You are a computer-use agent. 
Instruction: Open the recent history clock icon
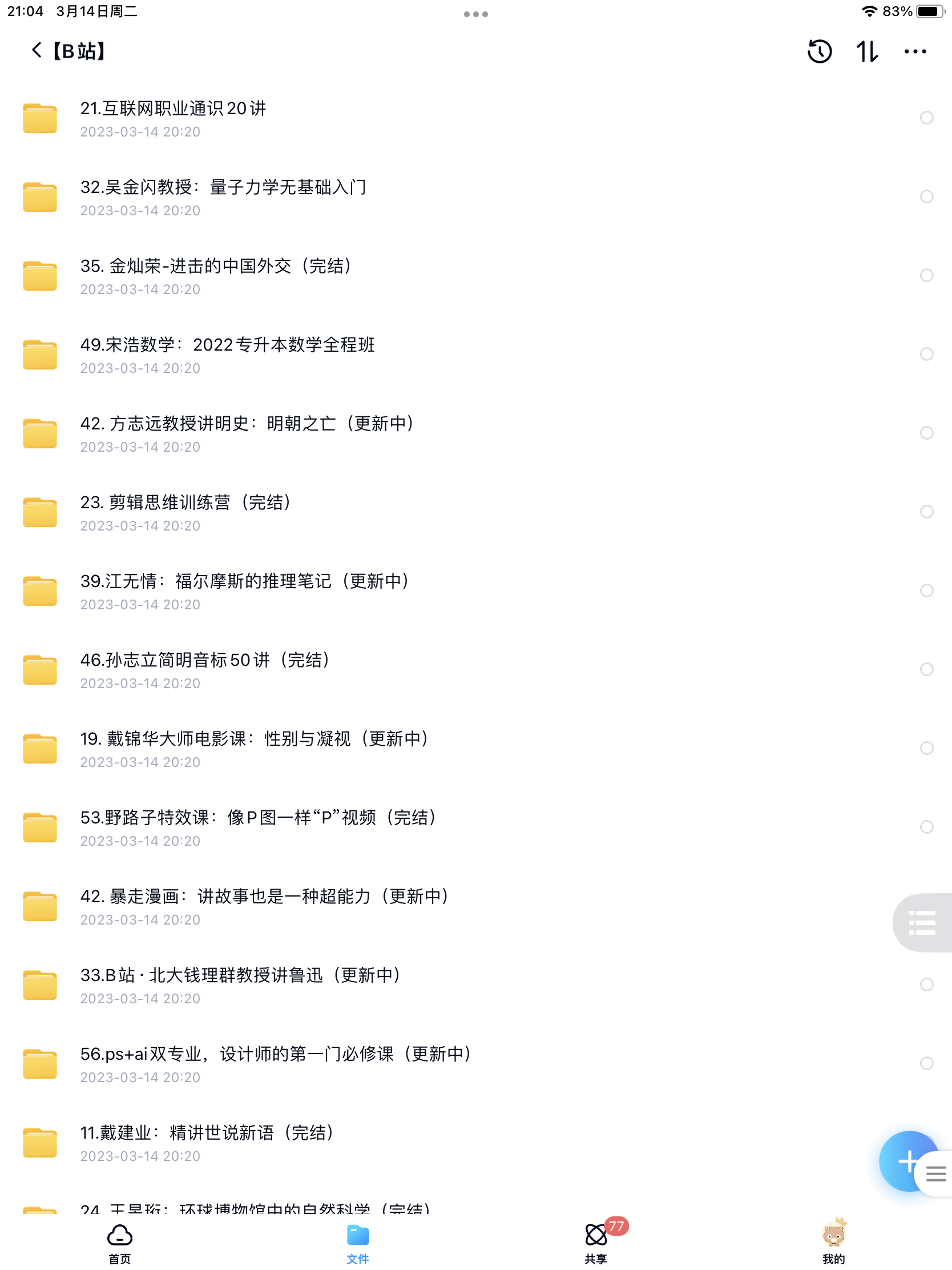point(819,51)
